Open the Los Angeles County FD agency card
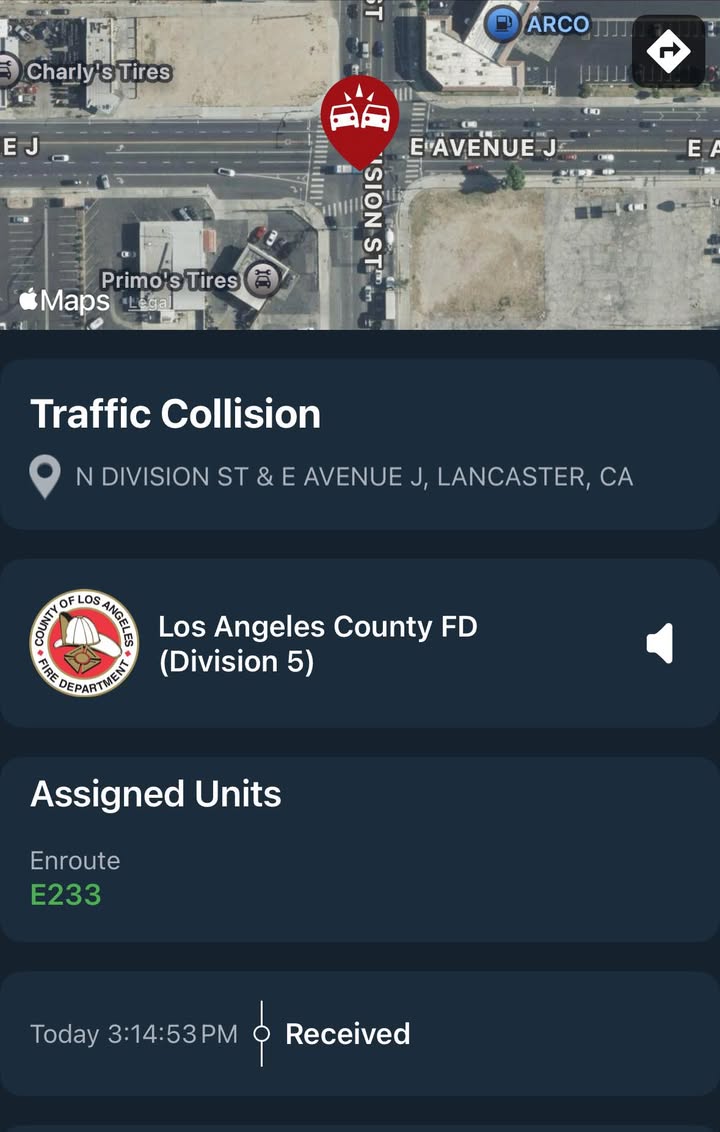Image resolution: width=720 pixels, height=1132 pixels. point(360,643)
